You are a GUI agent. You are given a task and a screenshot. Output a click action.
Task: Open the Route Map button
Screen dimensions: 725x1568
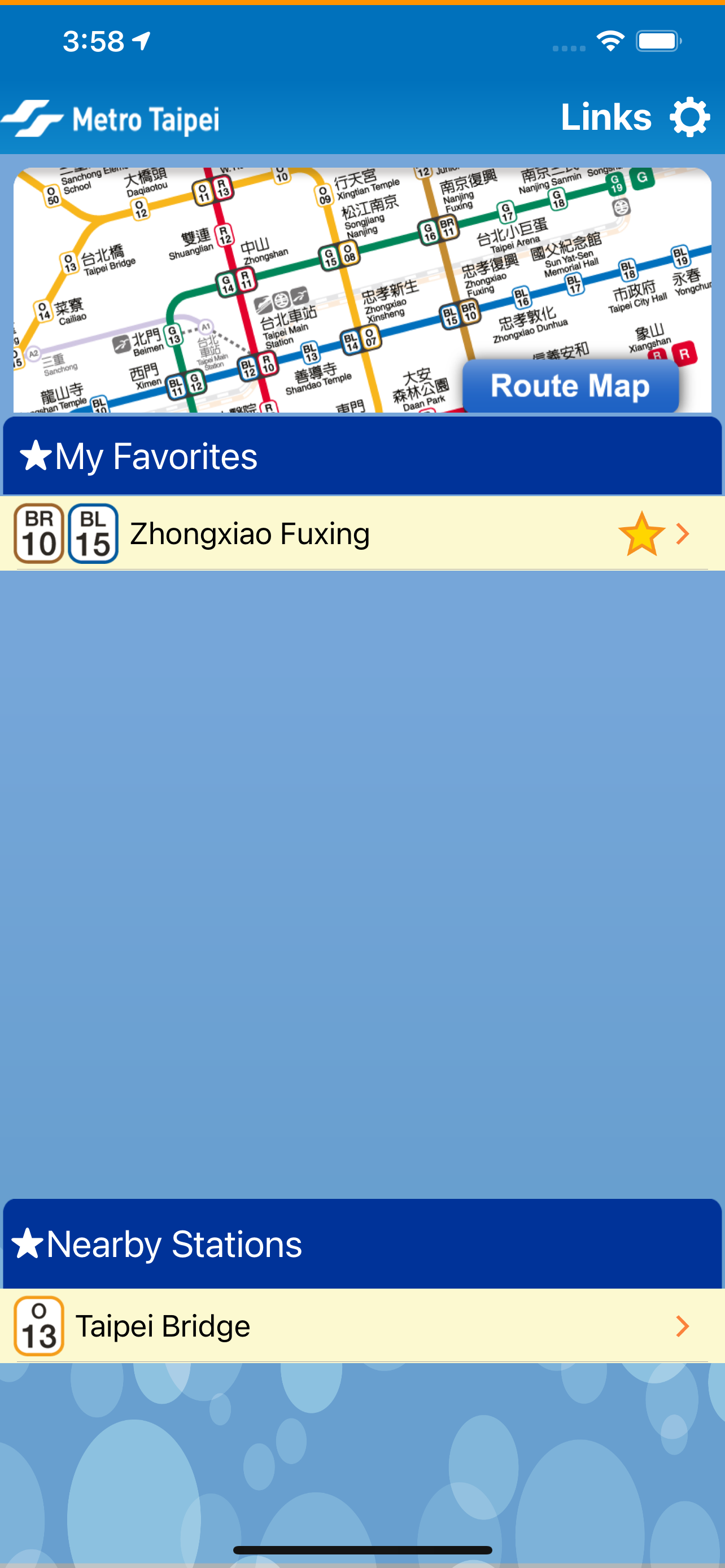(x=570, y=386)
